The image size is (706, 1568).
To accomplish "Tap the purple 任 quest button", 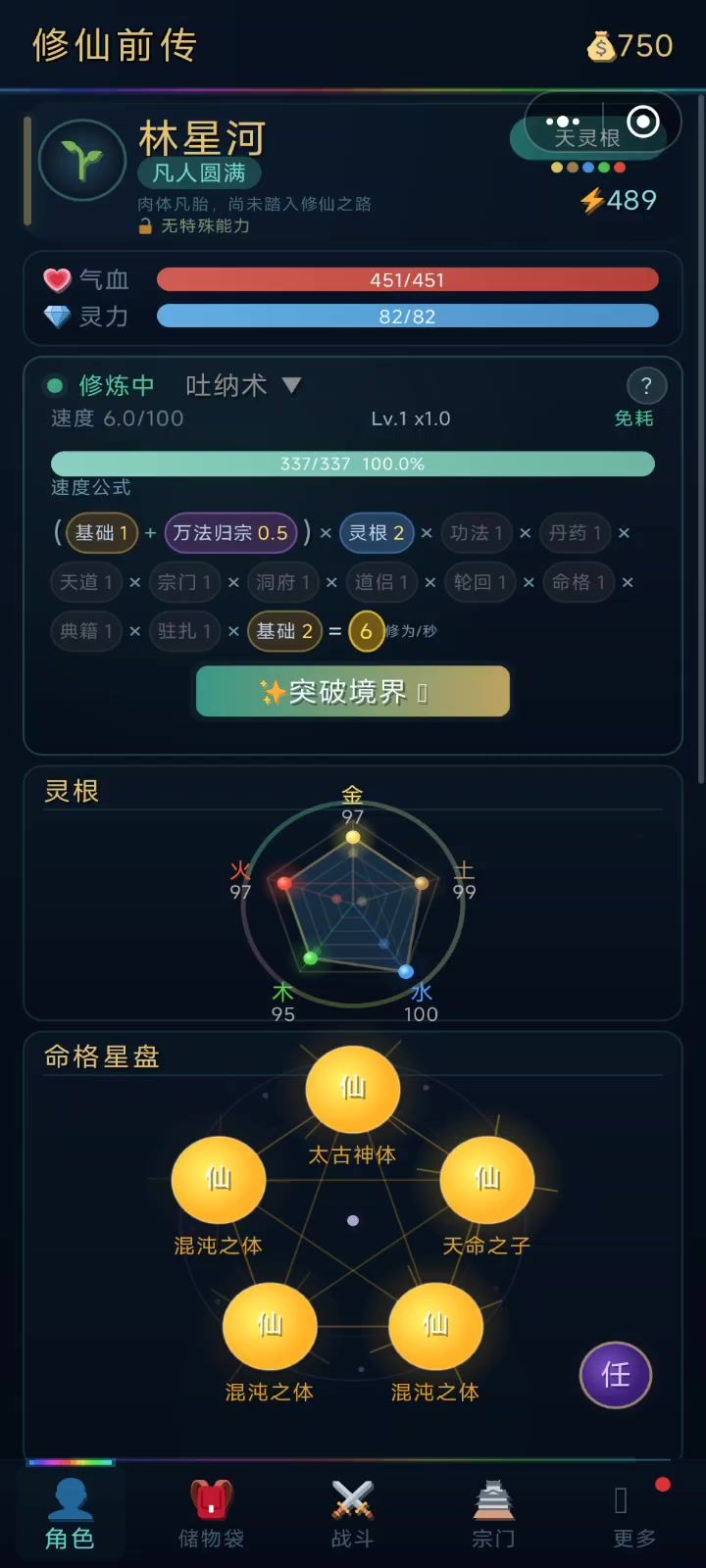I will pos(616,1374).
